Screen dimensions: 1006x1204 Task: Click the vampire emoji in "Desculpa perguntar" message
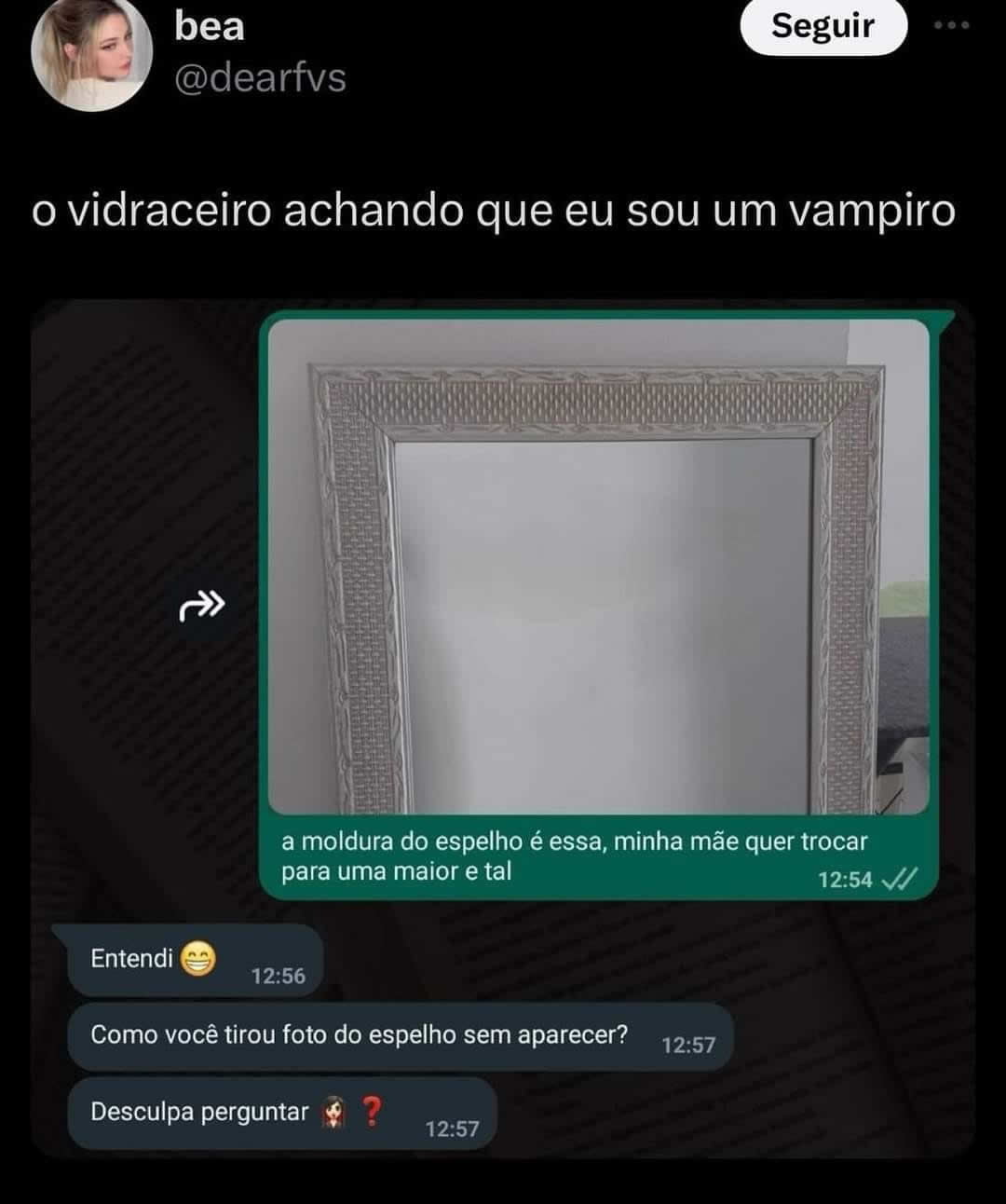click(333, 1110)
